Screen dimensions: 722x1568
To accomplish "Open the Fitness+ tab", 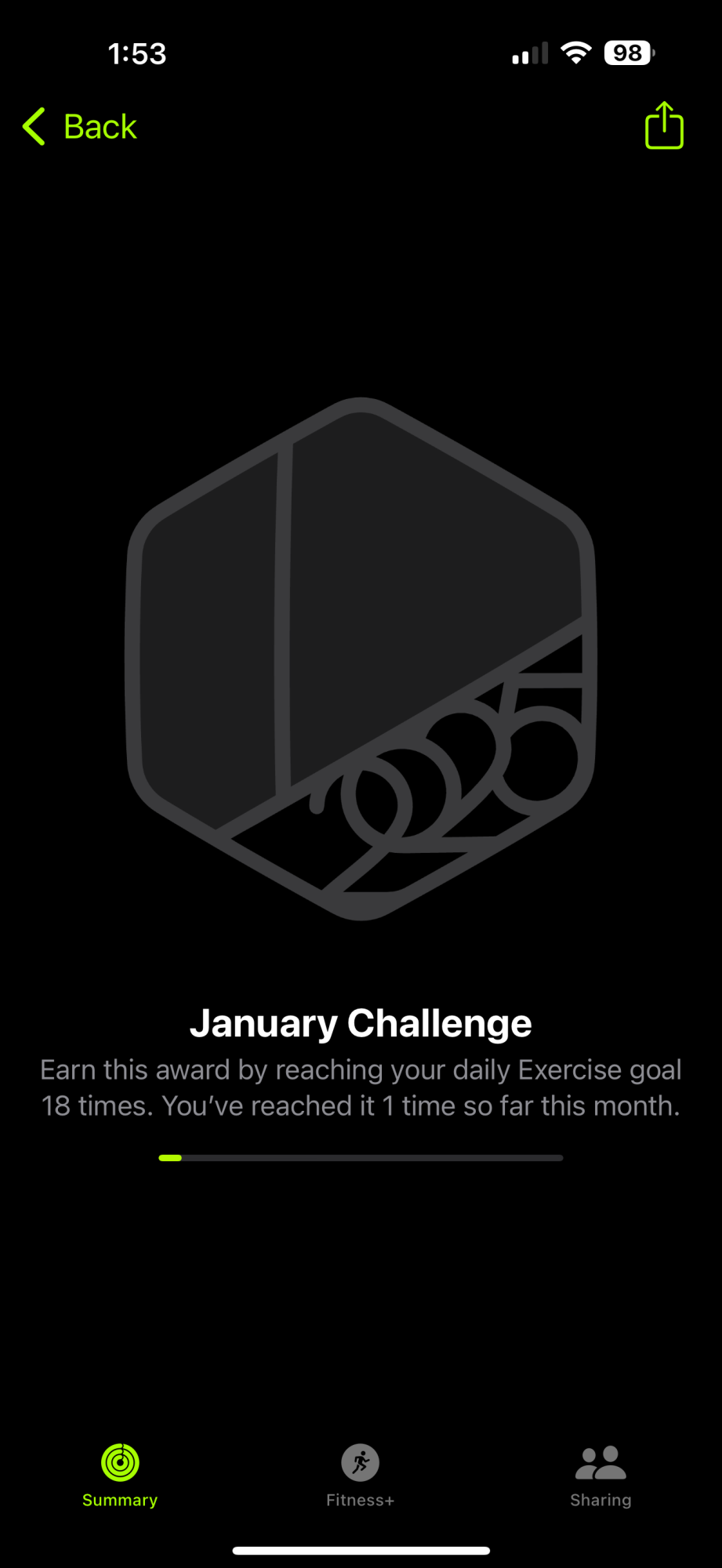I will point(360,1475).
